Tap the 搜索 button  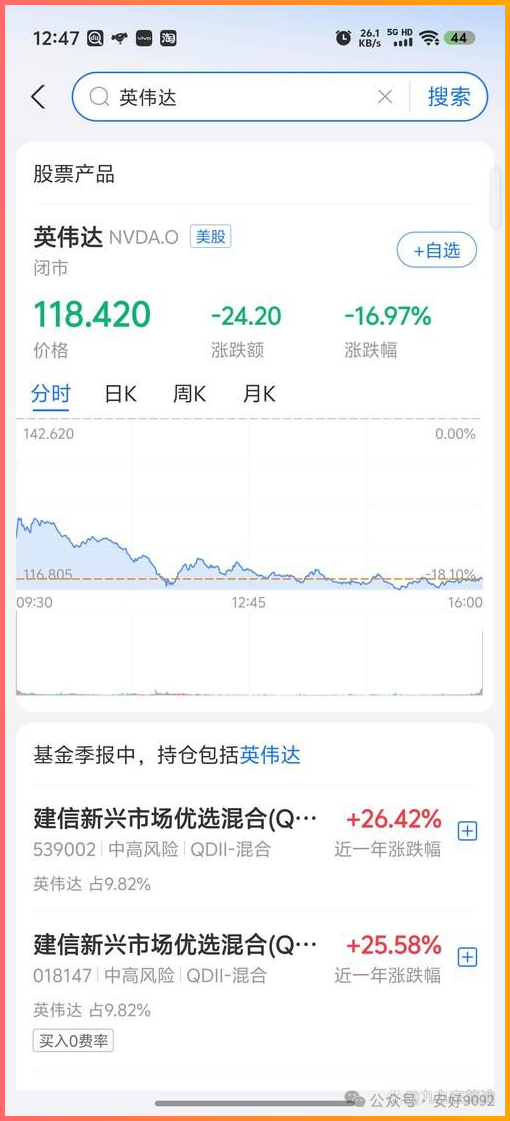pyautogui.click(x=449, y=97)
